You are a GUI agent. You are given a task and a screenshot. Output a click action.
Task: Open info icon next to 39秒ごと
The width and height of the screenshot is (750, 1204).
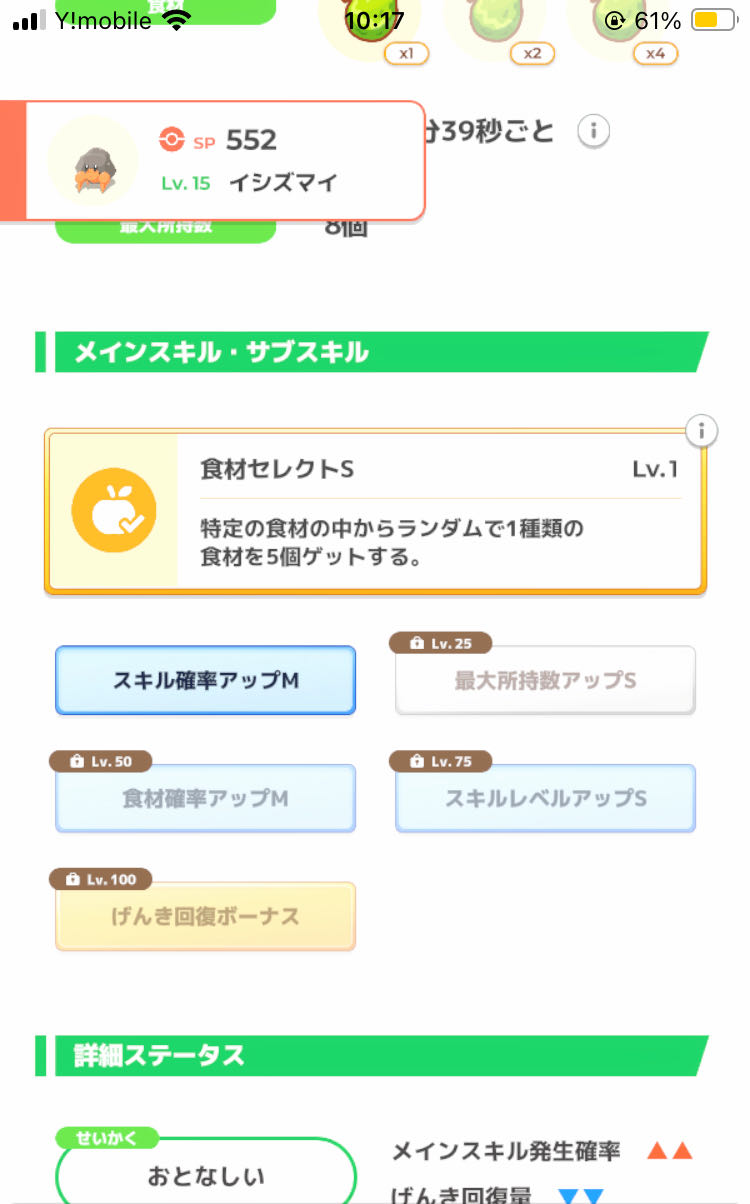pos(594,131)
